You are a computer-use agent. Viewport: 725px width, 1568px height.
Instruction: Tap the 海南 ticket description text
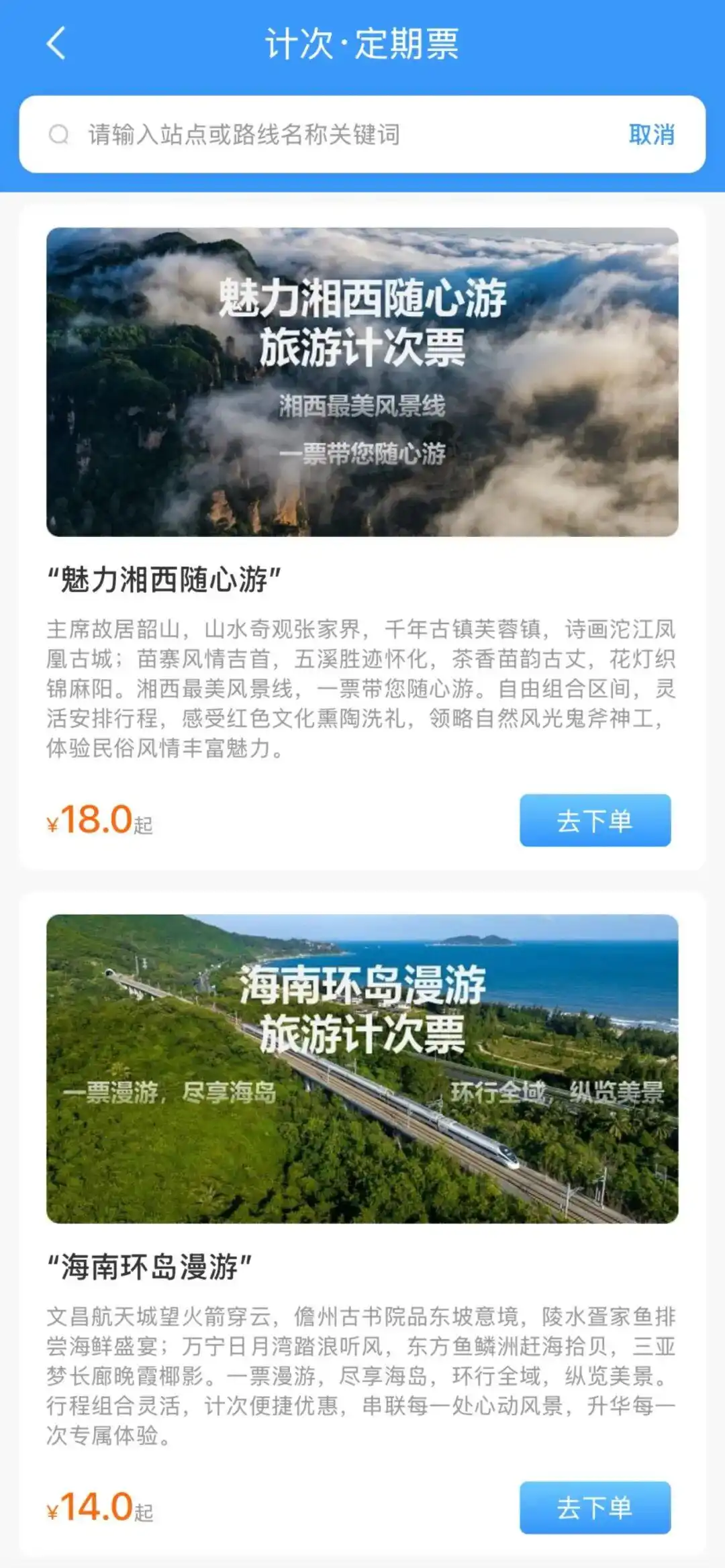point(362,1379)
